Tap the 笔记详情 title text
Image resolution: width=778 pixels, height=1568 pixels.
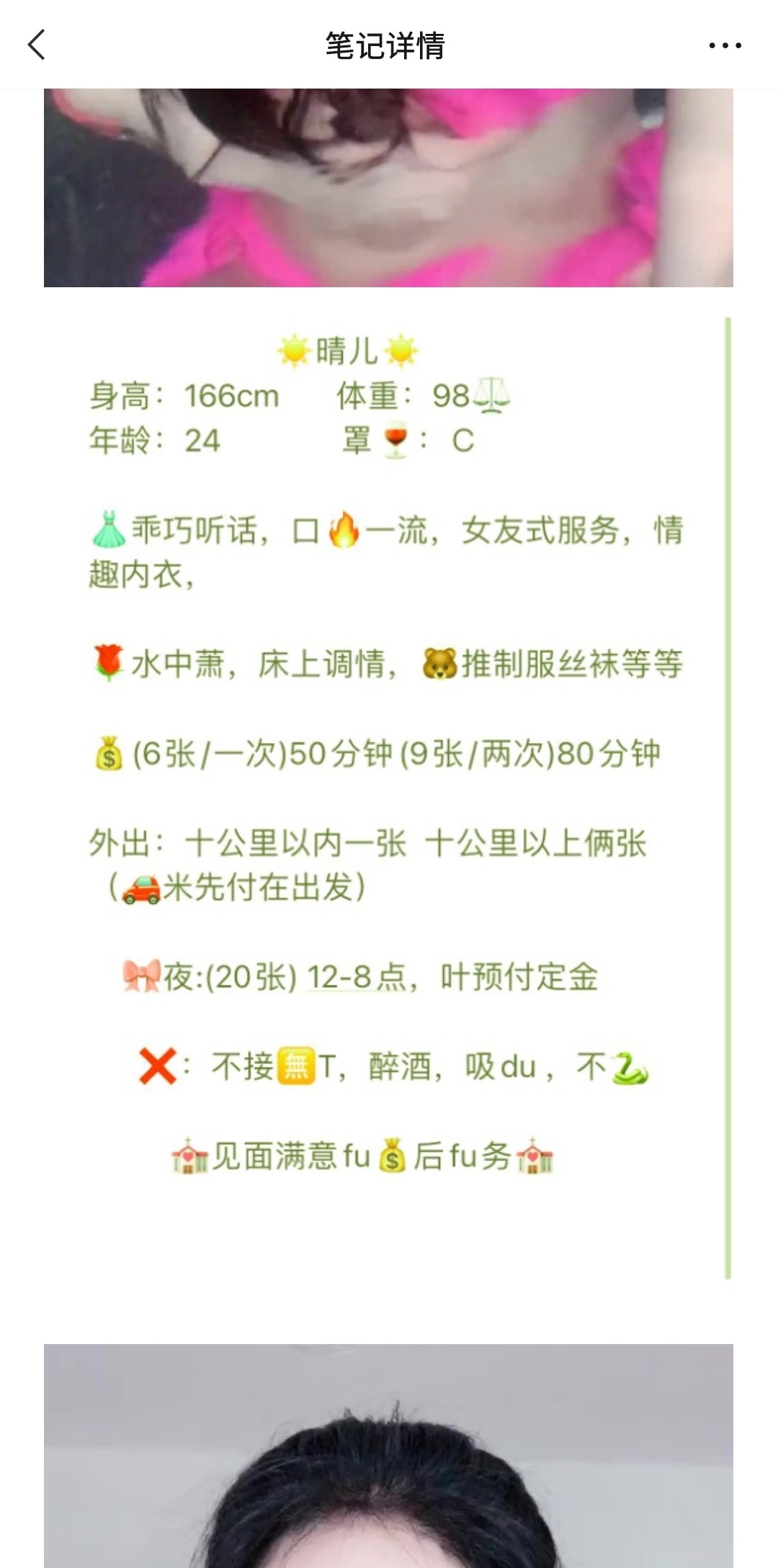click(x=389, y=45)
